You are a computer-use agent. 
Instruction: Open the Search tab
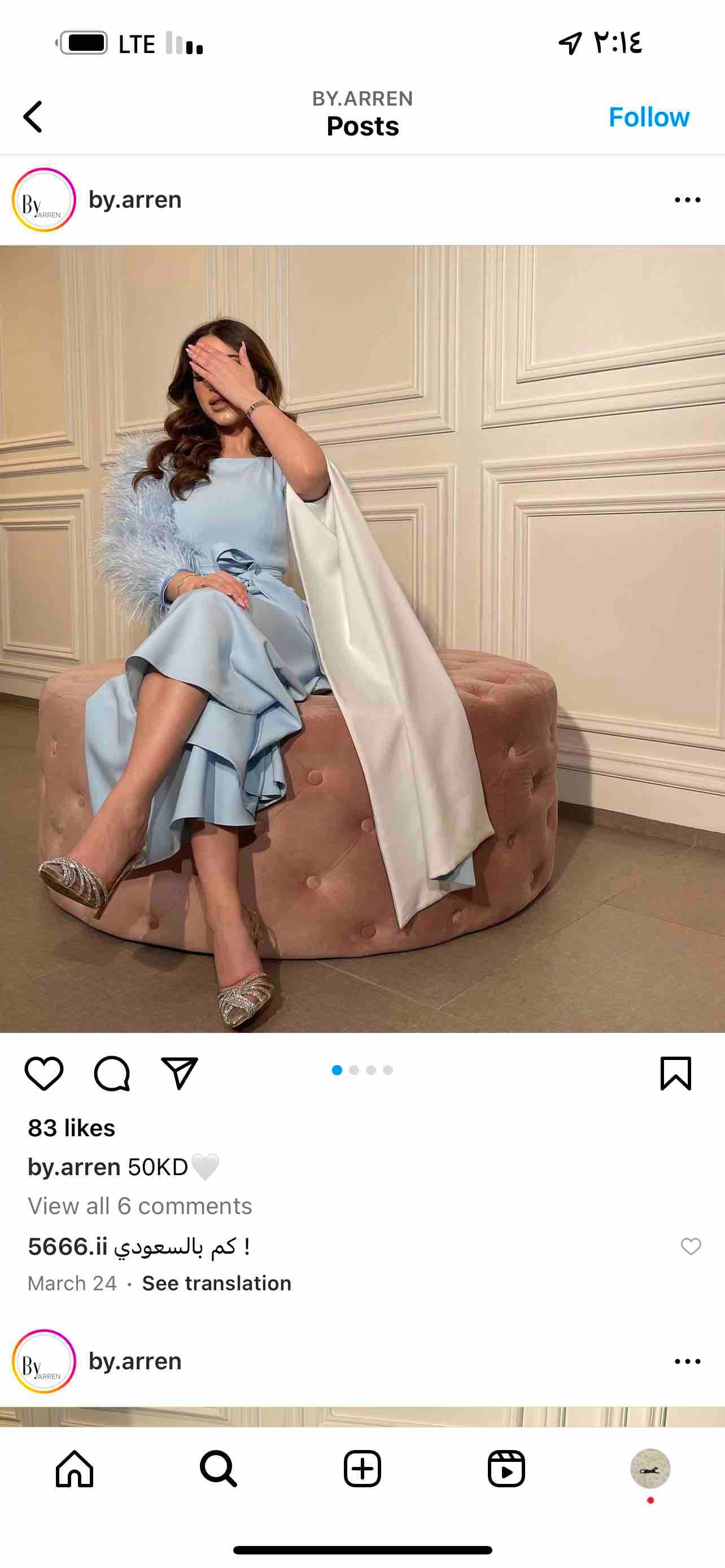[x=218, y=1469]
